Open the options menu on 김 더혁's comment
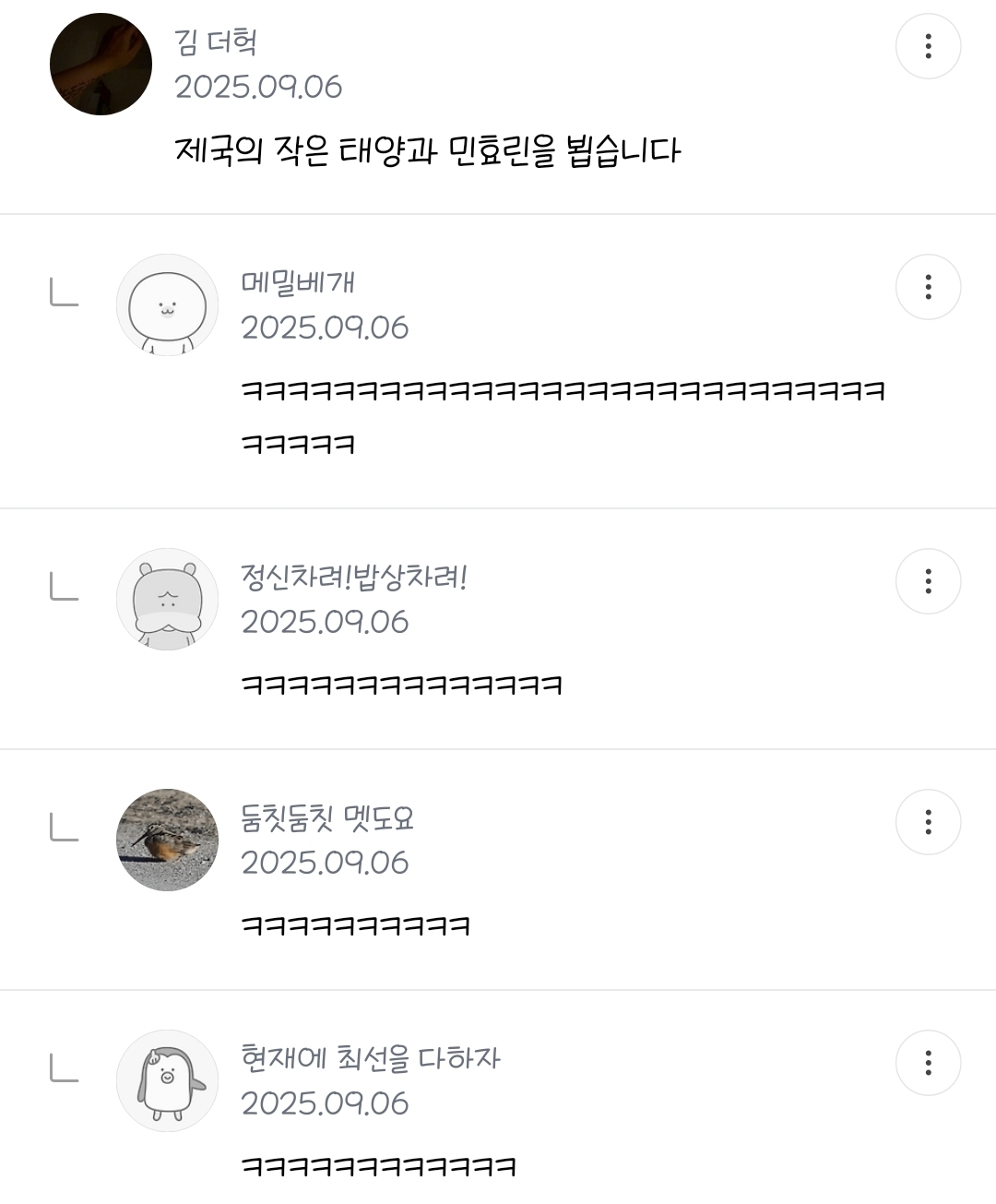Image resolution: width=996 pixels, height=1204 pixels. point(928,46)
